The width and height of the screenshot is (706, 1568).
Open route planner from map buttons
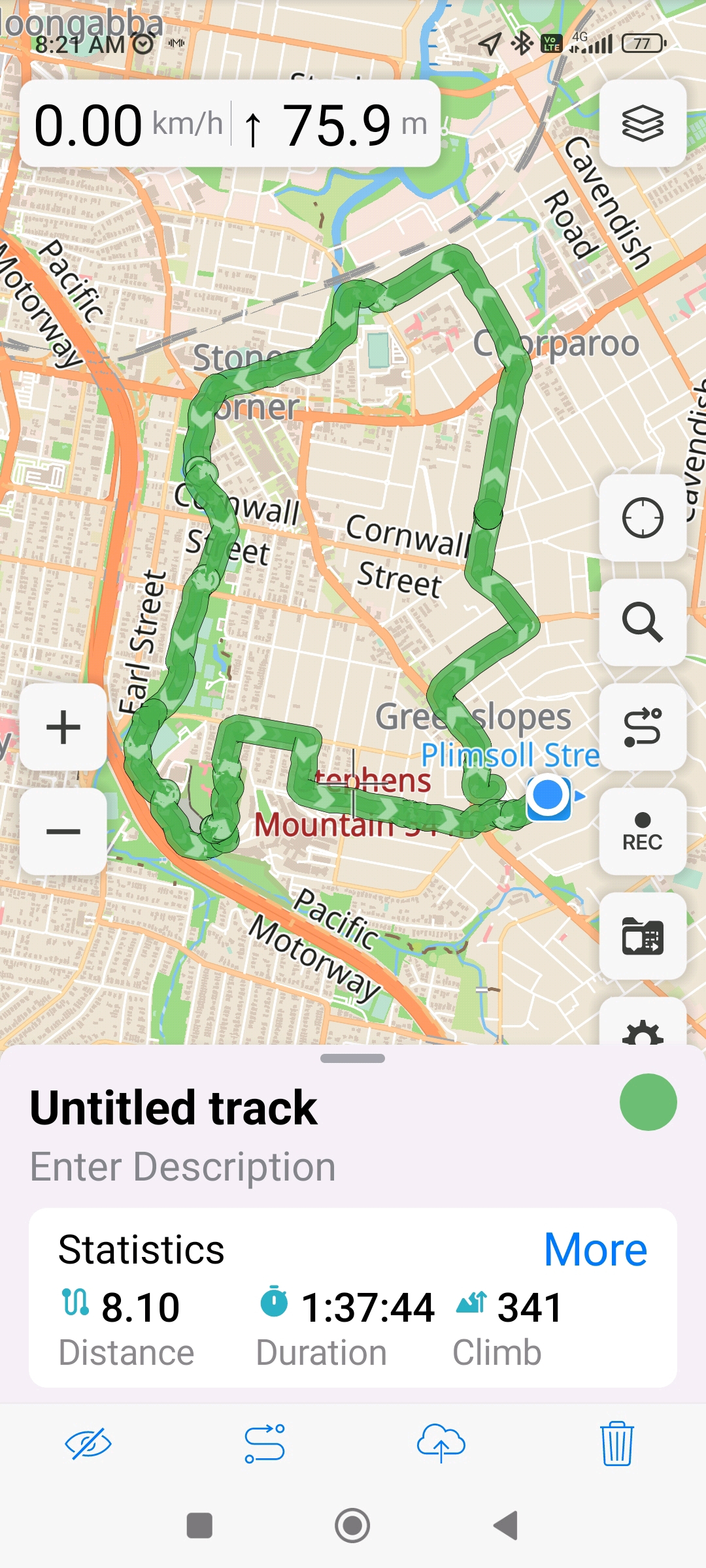[x=643, y=727]
